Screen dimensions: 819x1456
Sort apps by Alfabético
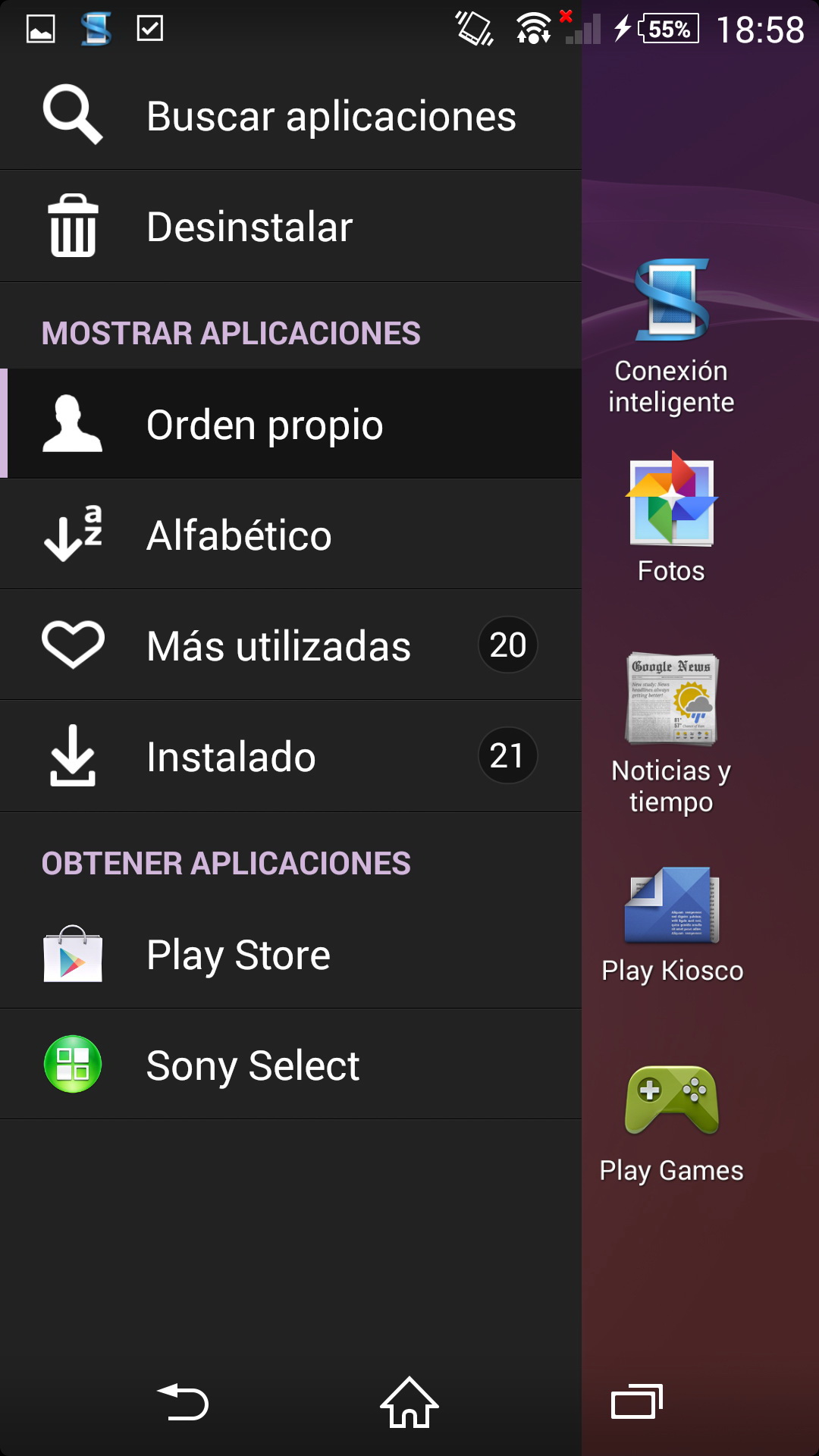click(x=290, y=535)
